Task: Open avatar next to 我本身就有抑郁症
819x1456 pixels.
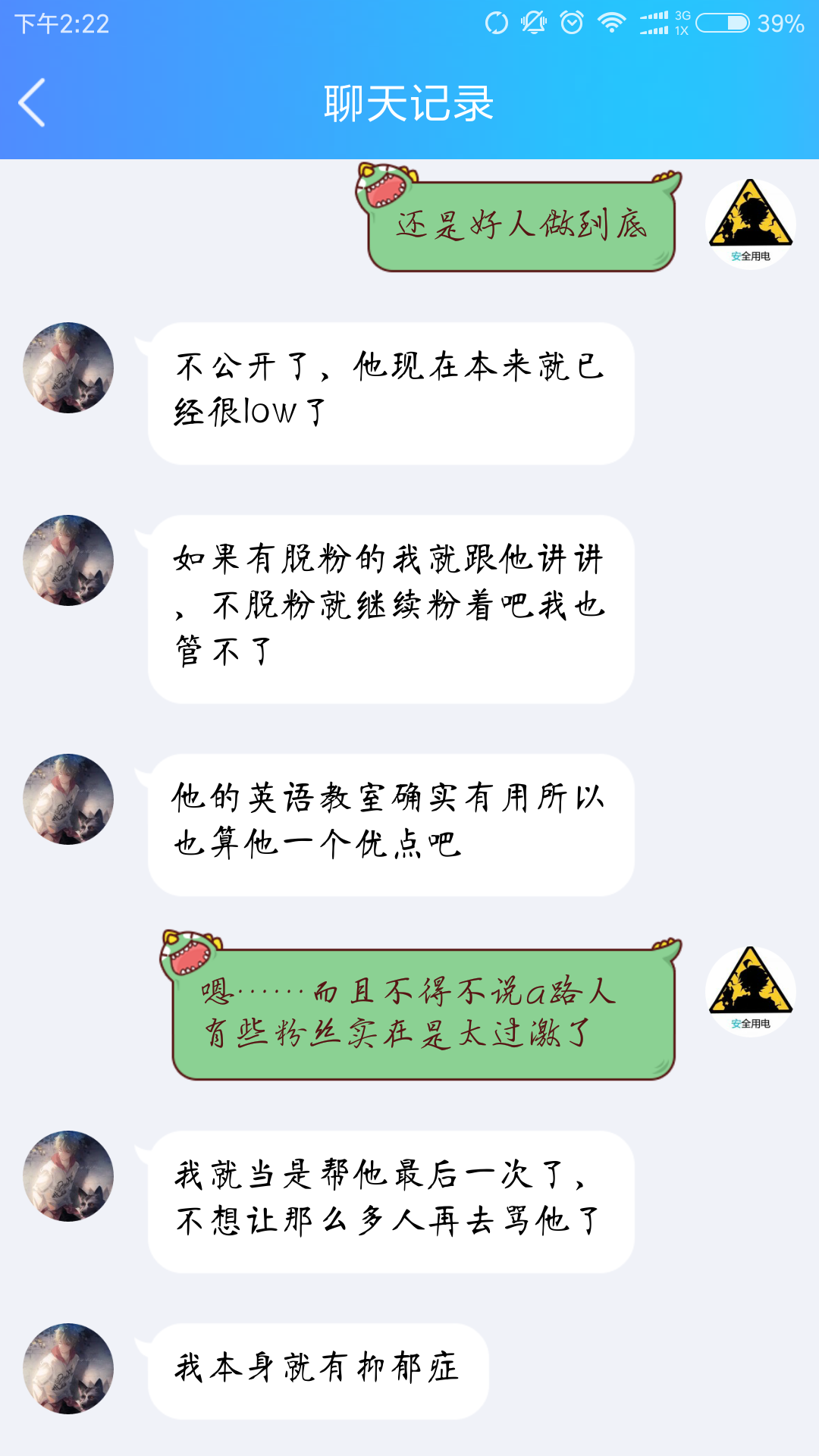Action: pyautogui.click(x=68, y=1369)
